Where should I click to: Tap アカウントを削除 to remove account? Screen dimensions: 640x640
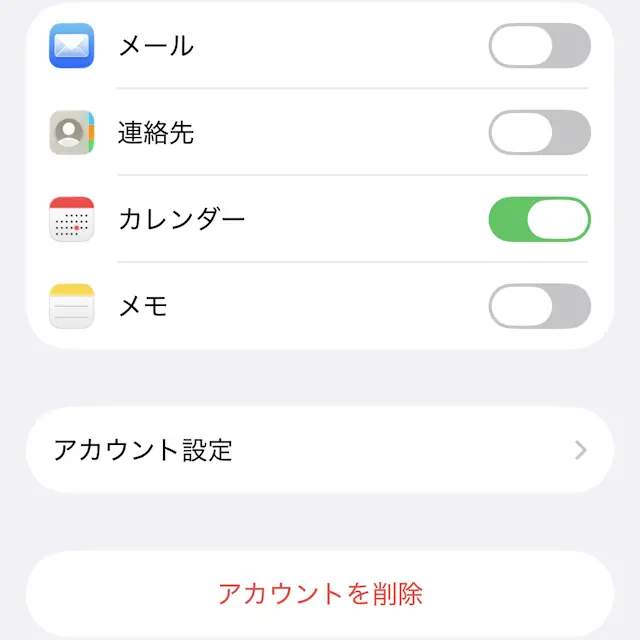click(320, 594)
